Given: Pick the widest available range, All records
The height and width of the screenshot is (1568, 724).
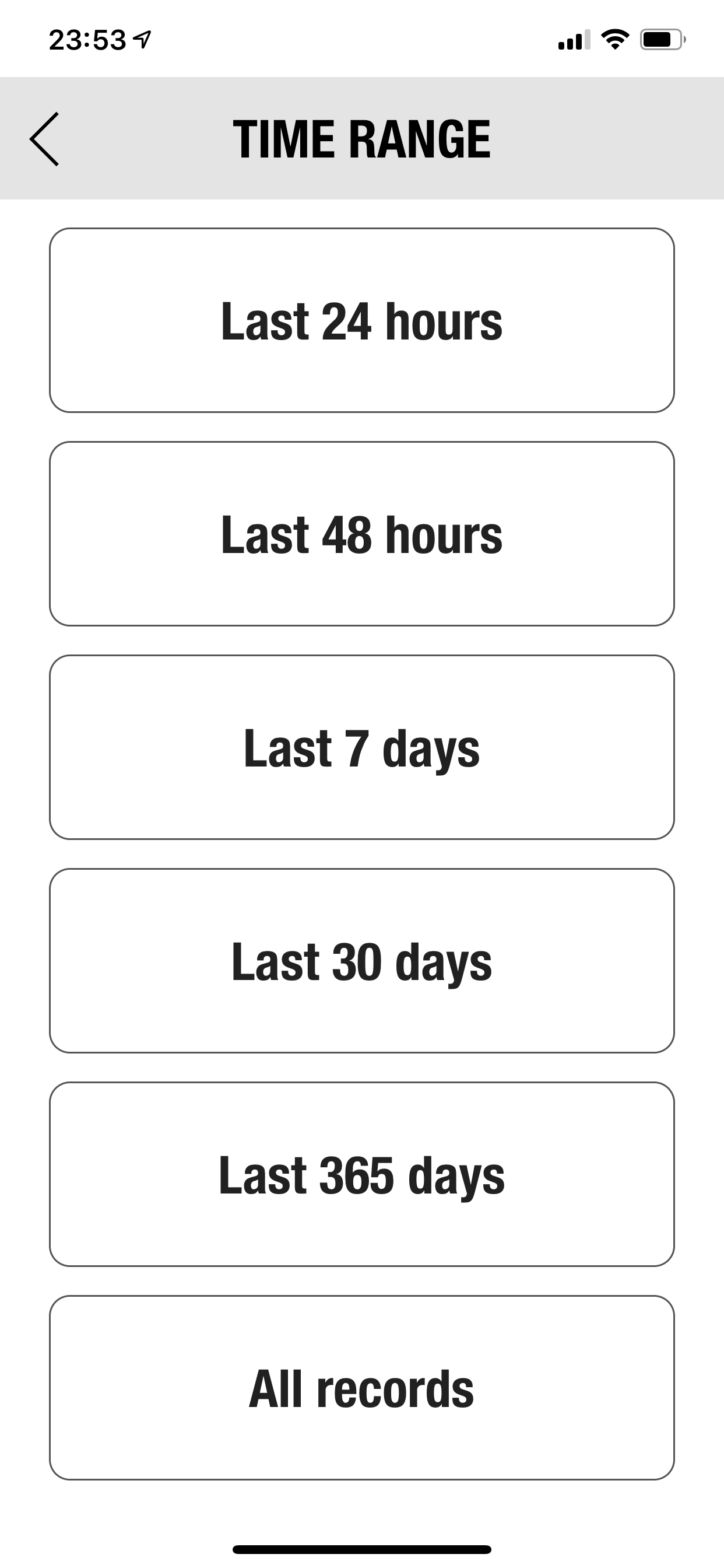Looking at the screenshot, I should (x=362, y=1389).
